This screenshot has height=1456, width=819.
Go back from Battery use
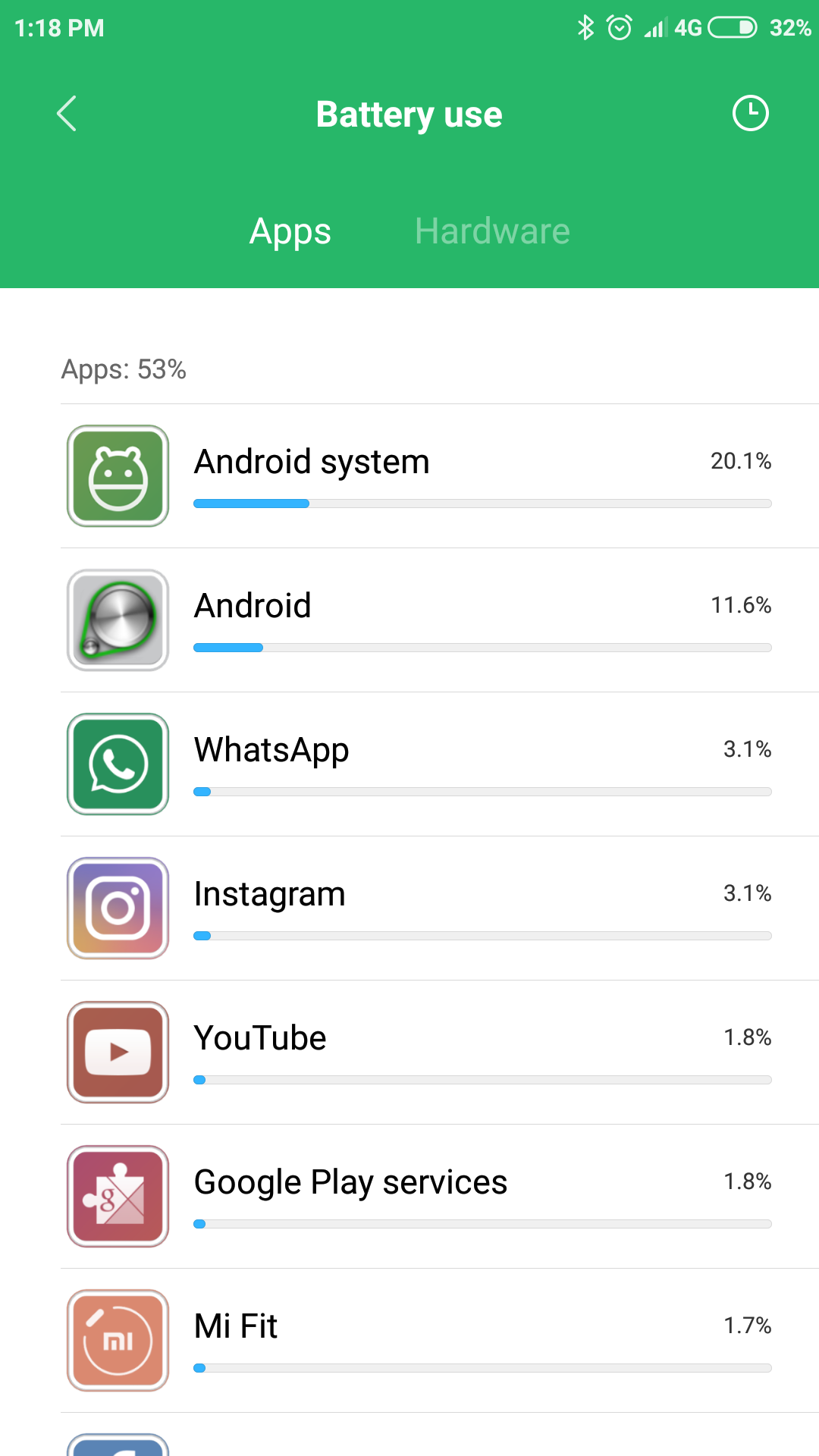pos(67,114)
